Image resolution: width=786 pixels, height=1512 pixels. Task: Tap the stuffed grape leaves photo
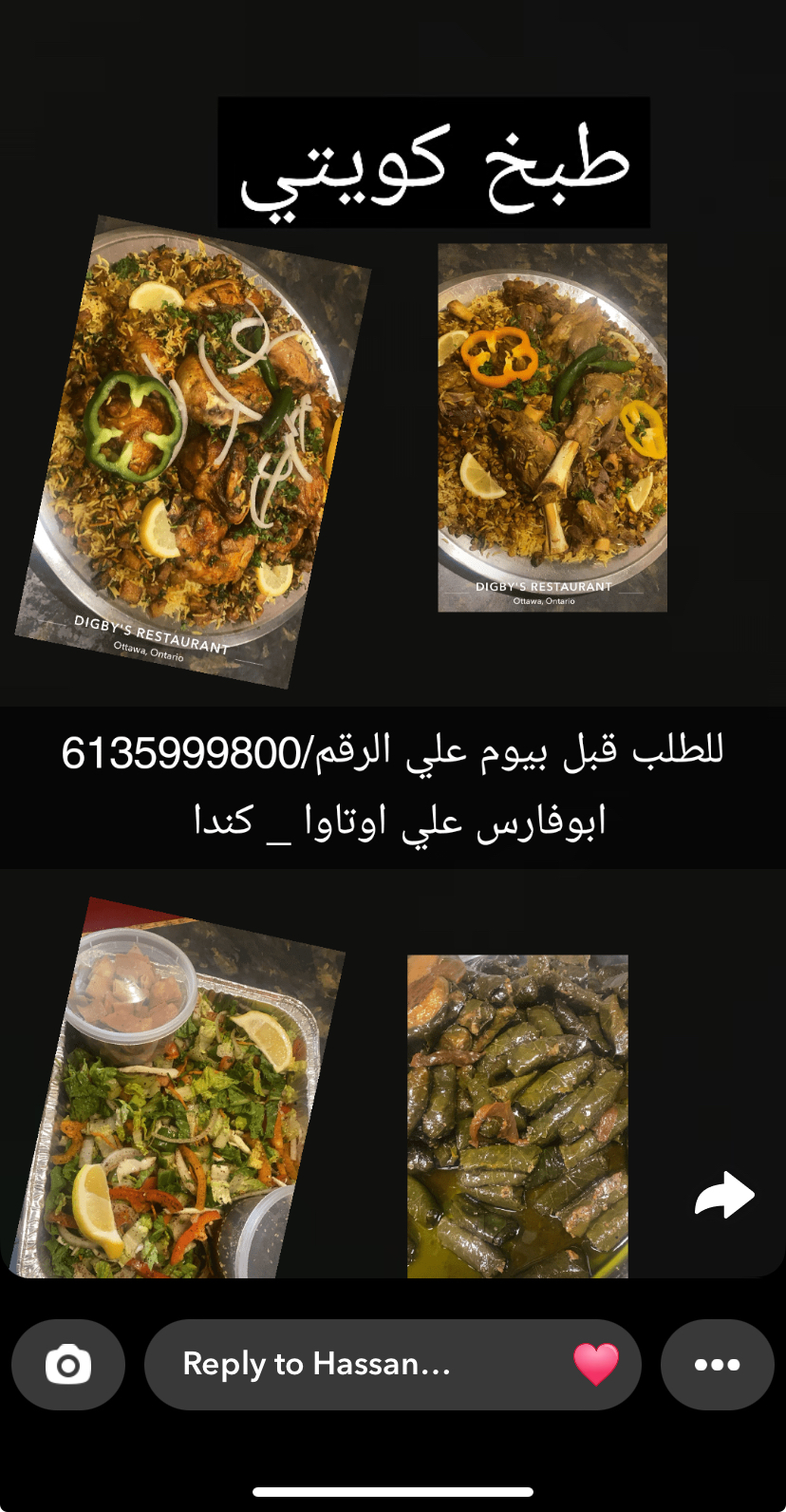[x=515, y=1111]
